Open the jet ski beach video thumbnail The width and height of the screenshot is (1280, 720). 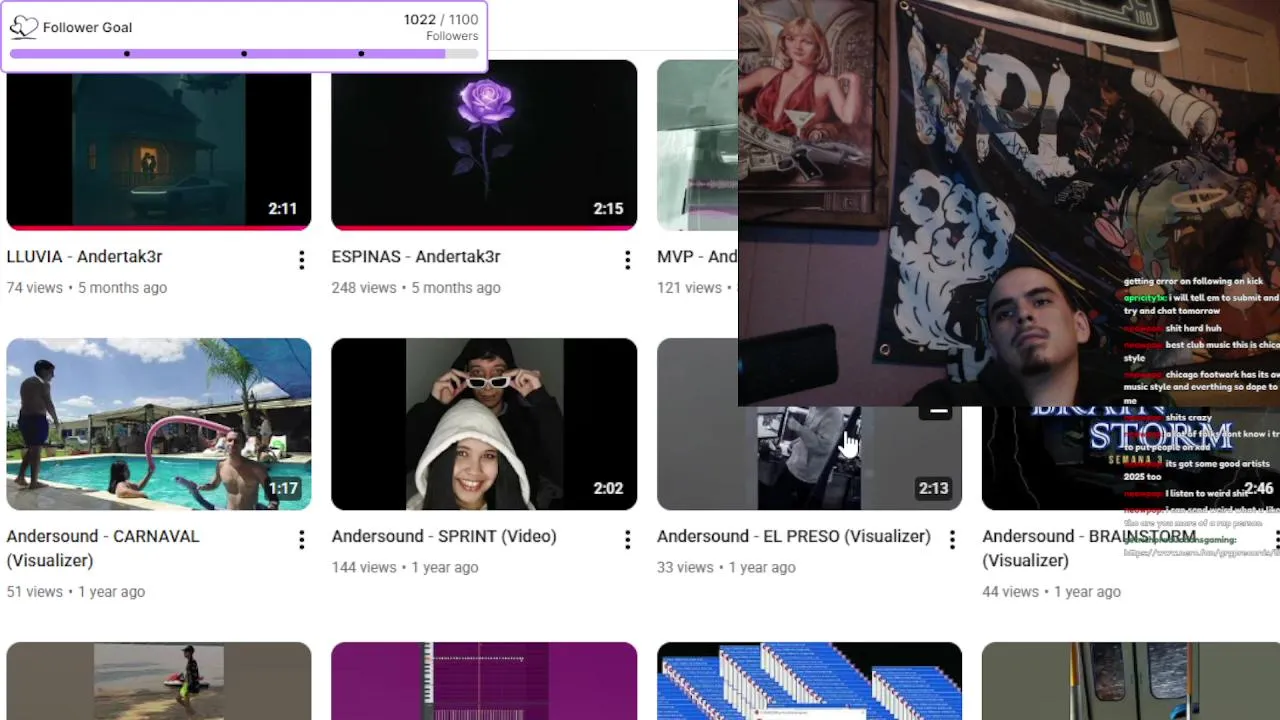158,681
